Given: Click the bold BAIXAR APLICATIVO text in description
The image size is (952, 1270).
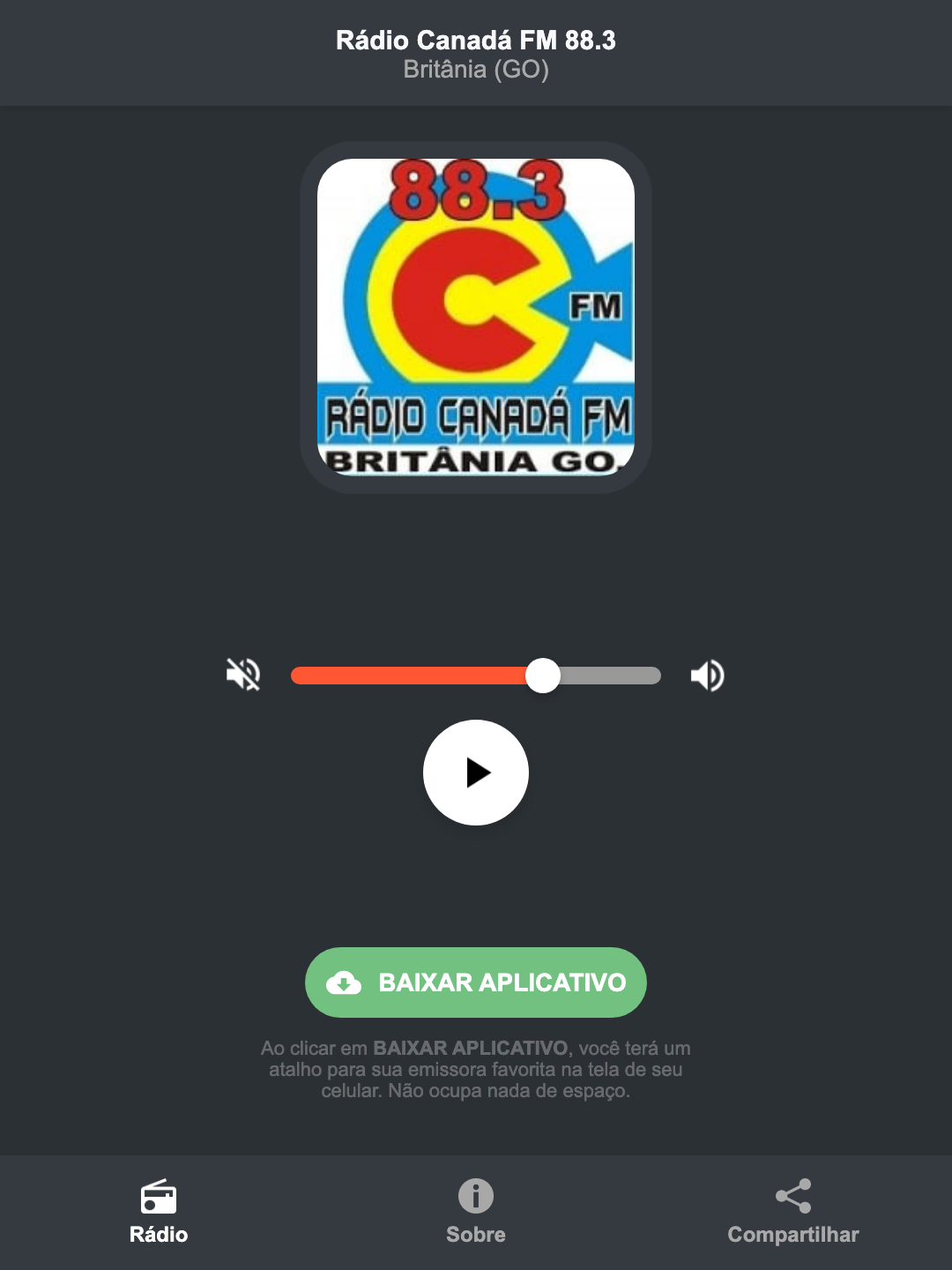Looking at the screenshot, I should tap(471, 1049).
